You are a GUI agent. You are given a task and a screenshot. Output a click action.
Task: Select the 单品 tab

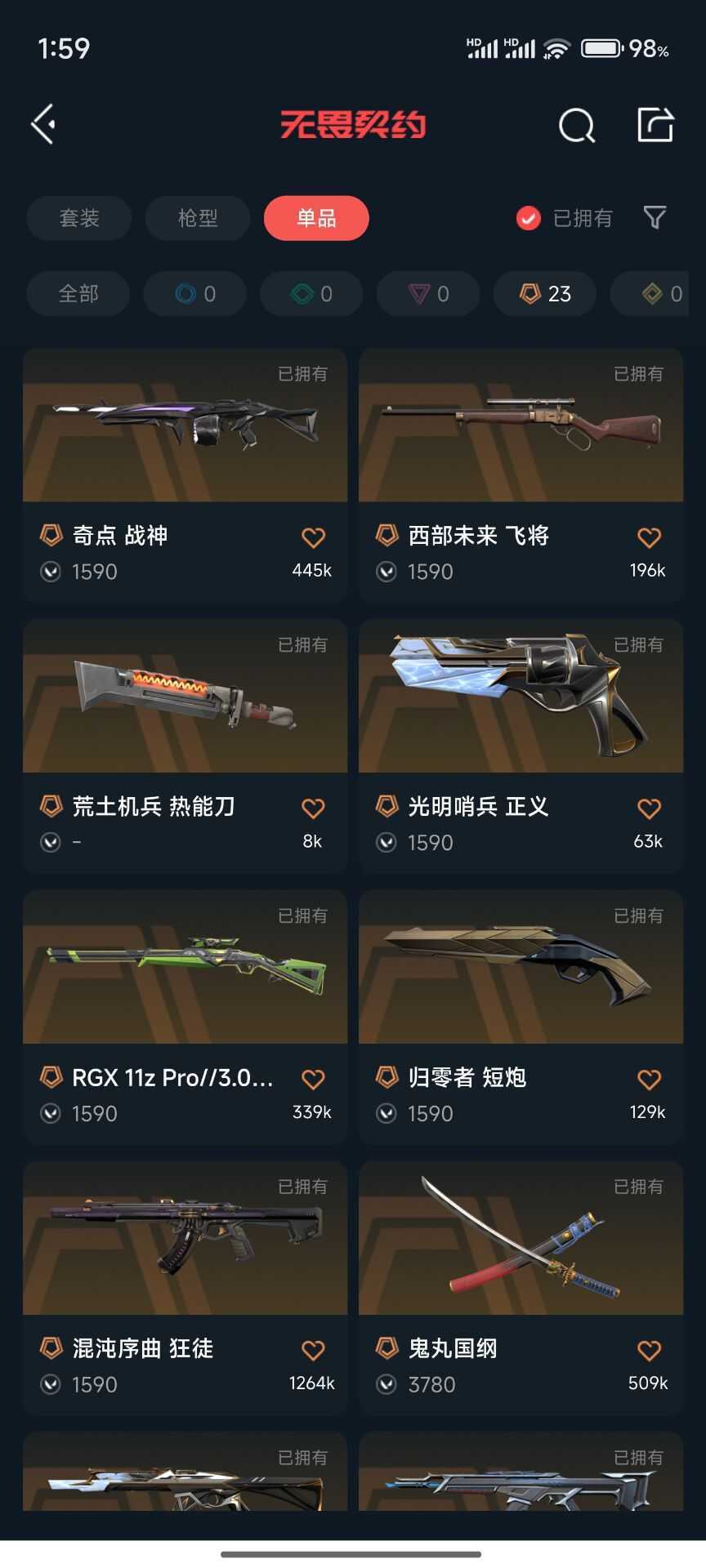tap(316, 218)
